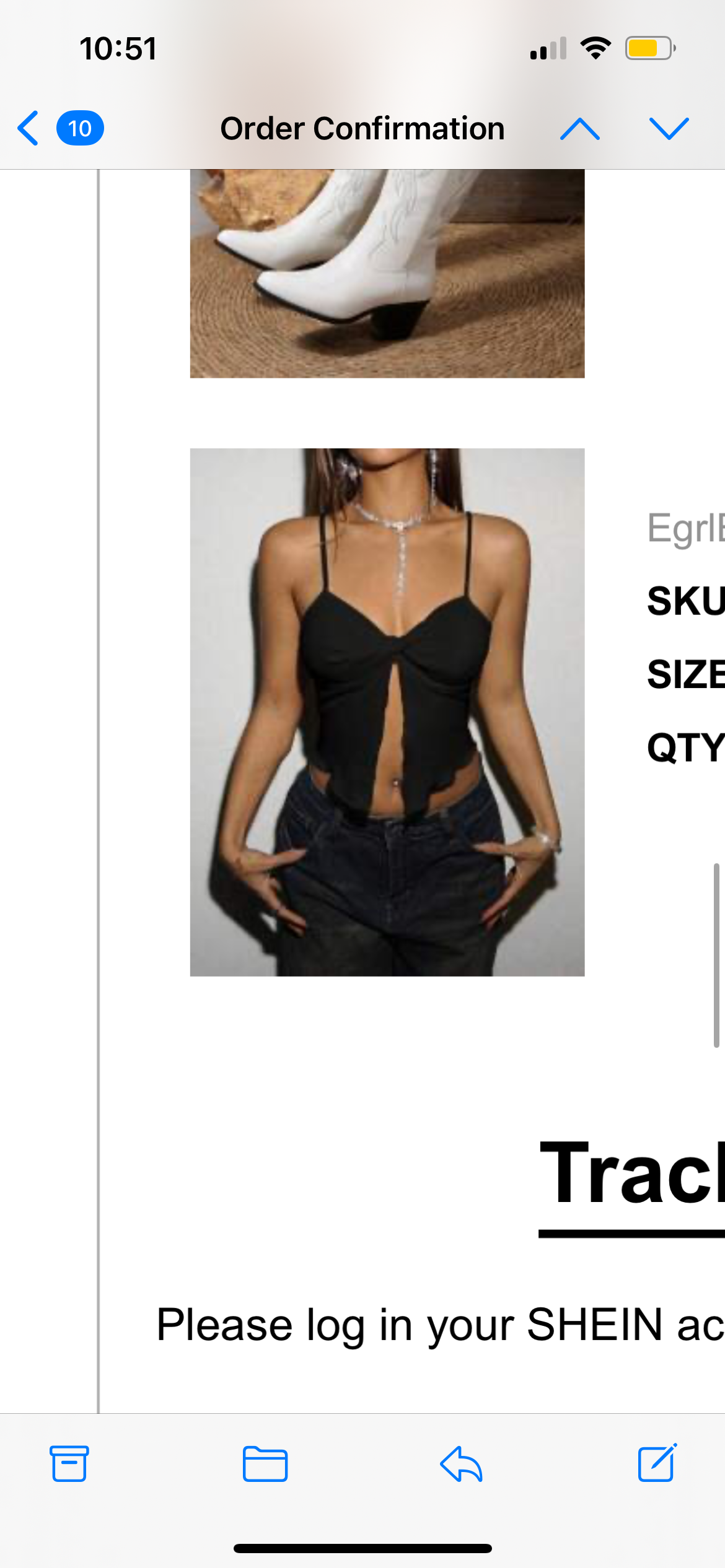Jump to the next email
The image size is (725, 1568).
coord(669,129)
